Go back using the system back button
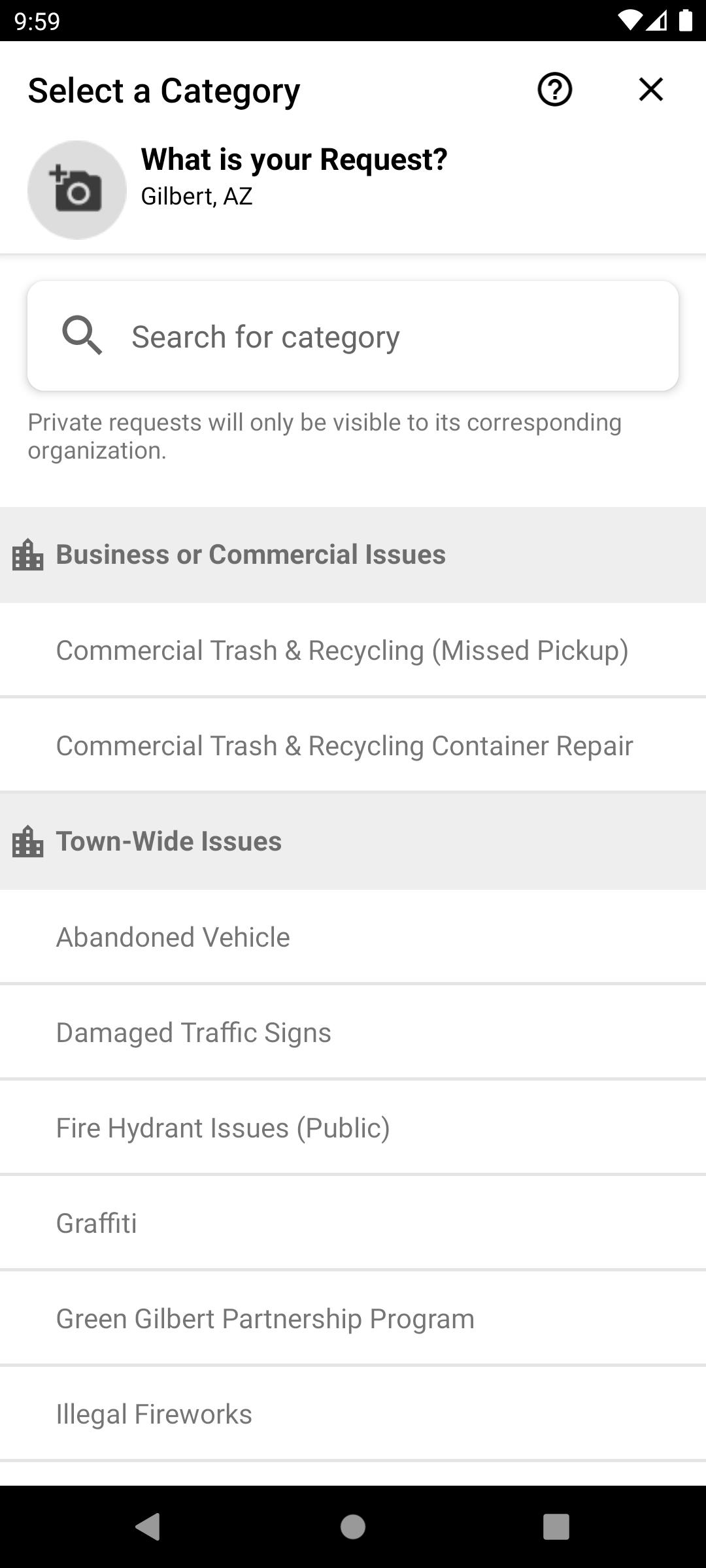Viewport: 706px width, 1568px height. (148, 1526)
